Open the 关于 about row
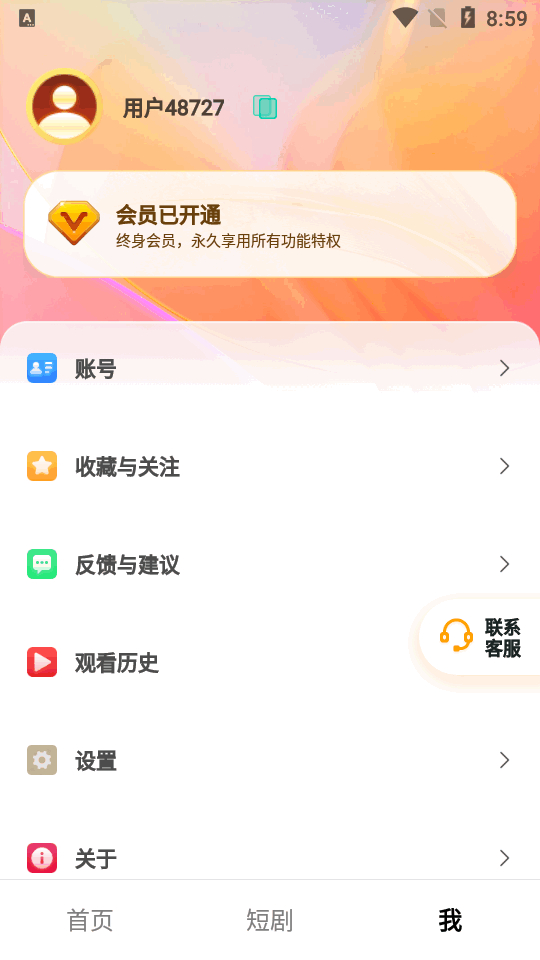The image size is (540, 960). pyautogui.click(x=270, y=857)
